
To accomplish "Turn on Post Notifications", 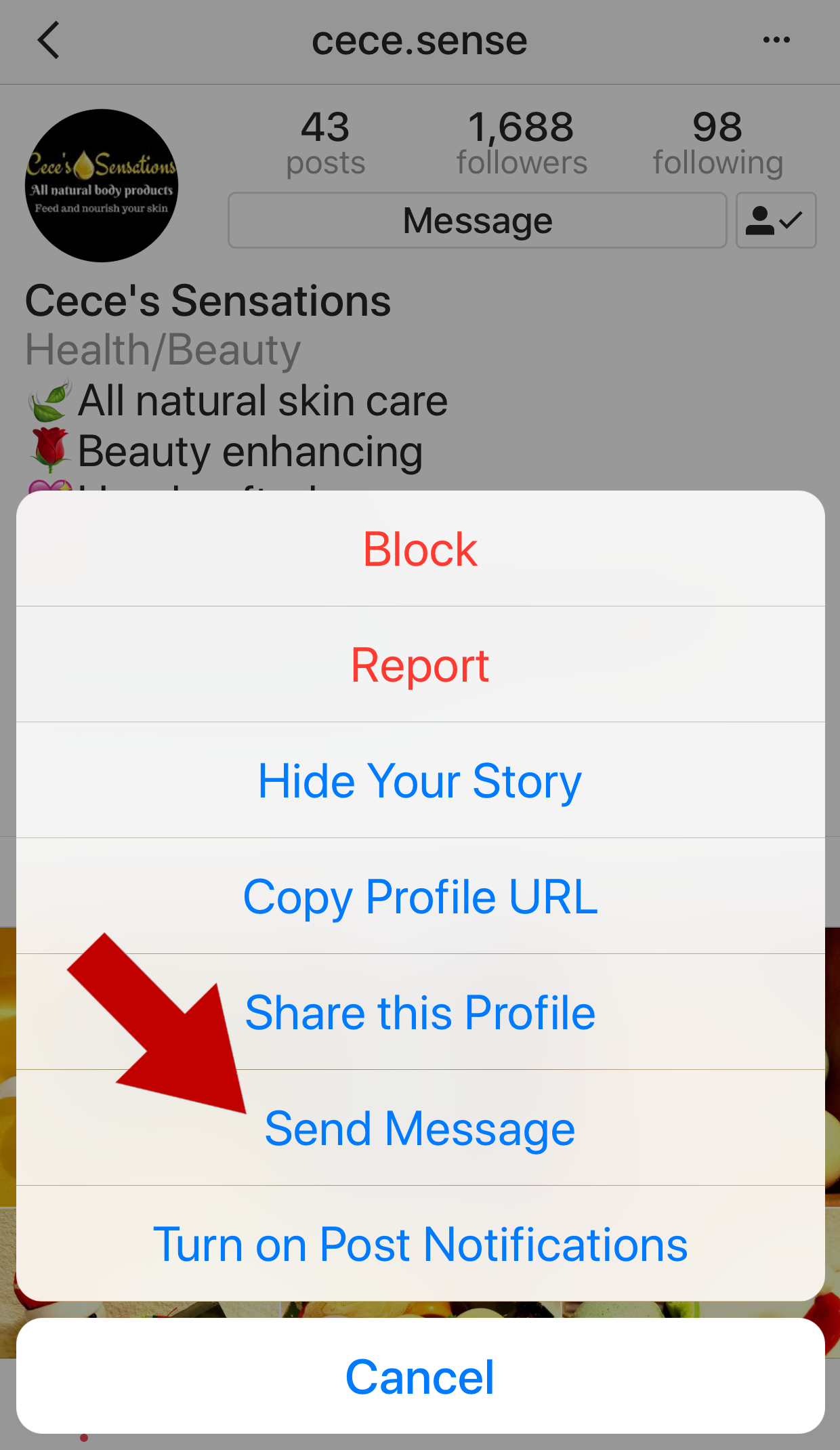I will [420, 1244].
